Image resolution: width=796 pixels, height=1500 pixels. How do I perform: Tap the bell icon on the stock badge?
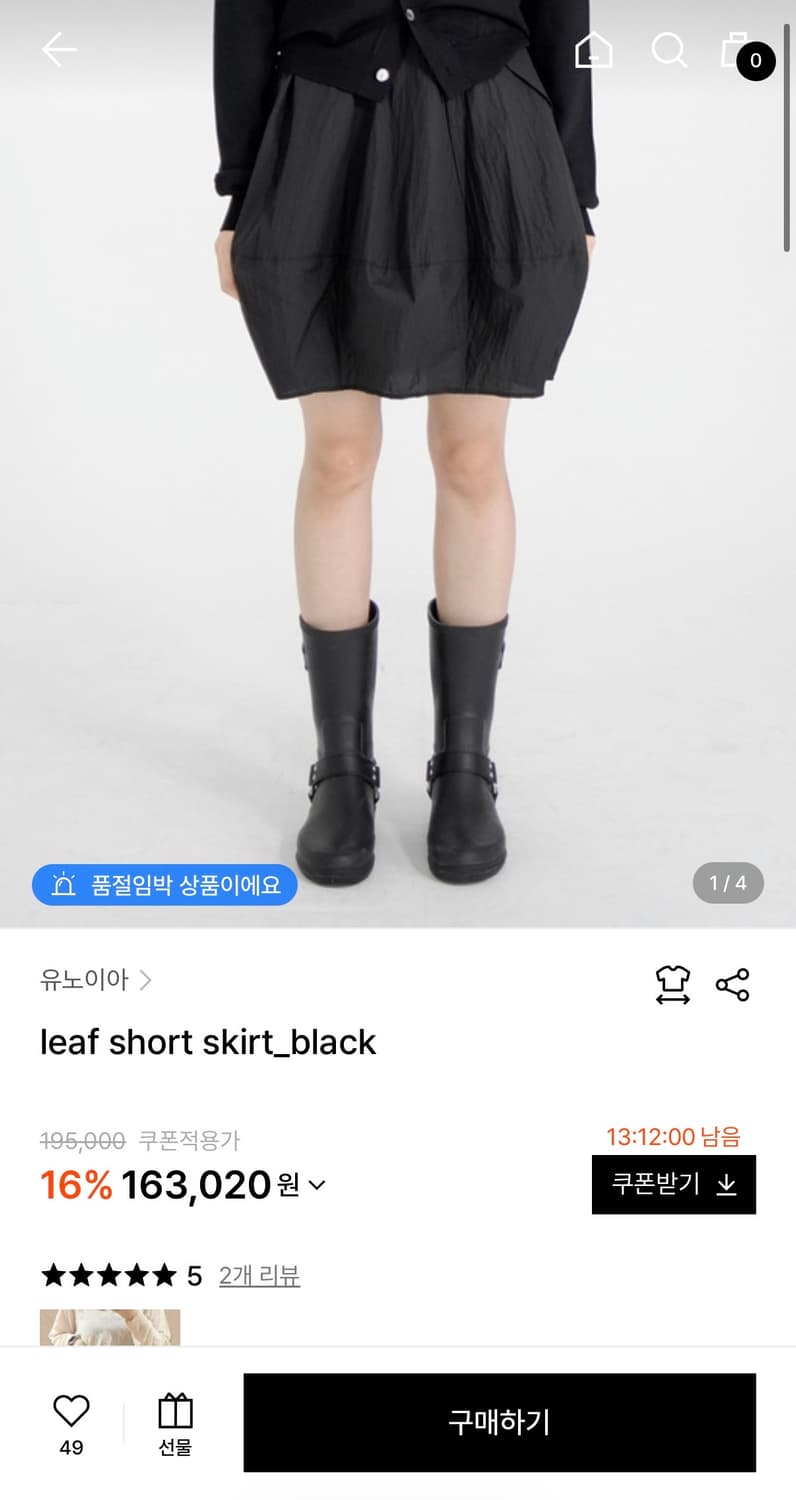click(x=62, y=884)
